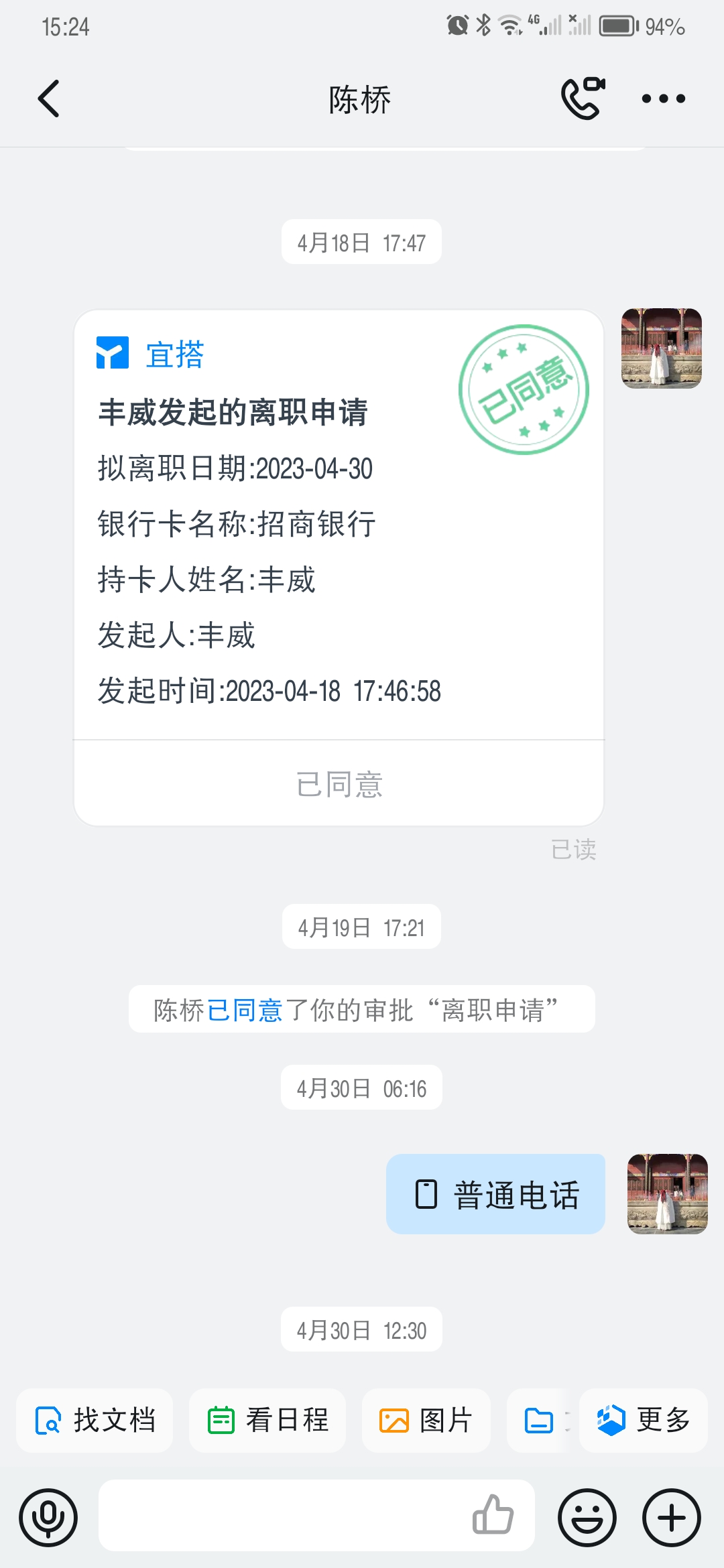Open the three-dot more options menu

click(663, 99)
